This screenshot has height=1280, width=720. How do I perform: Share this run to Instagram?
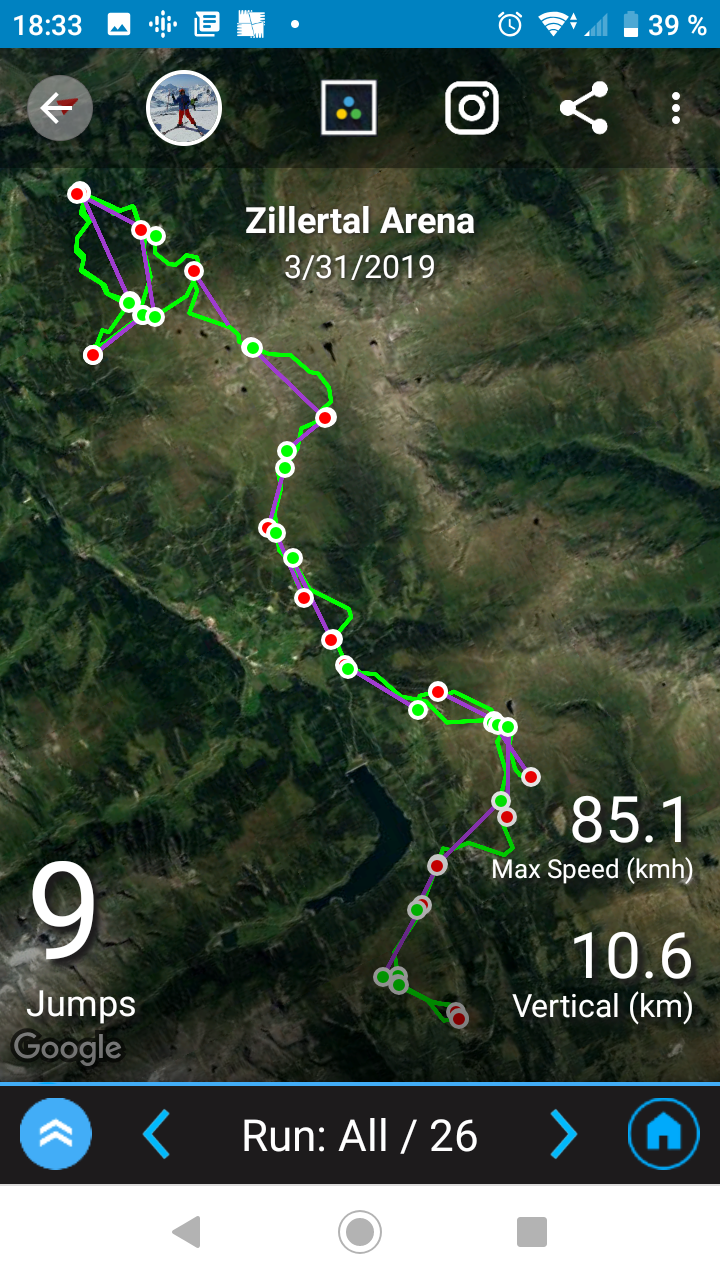tap(472, 107)
